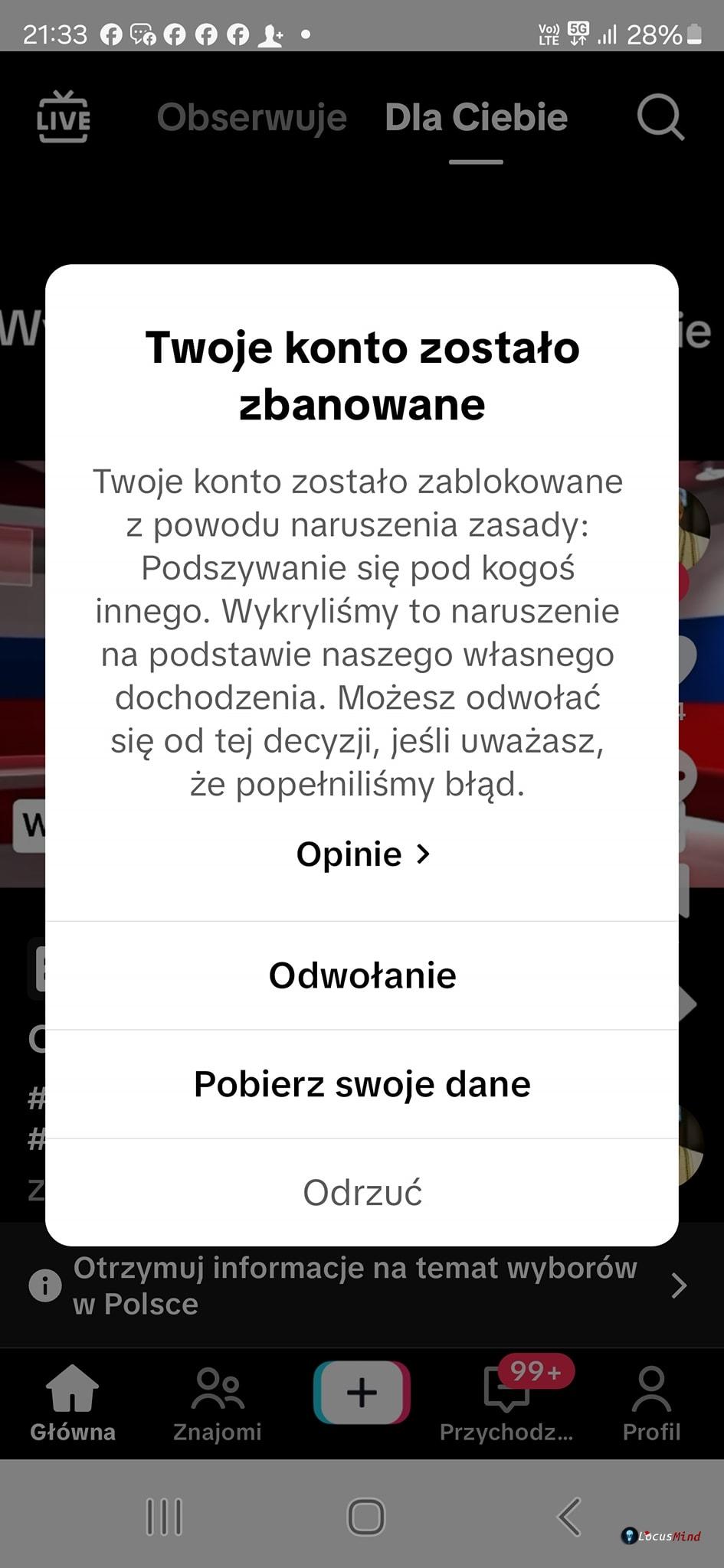Screen dimensions: 724x1568
Task: Open the Opinie feedback link
Action: [362, 854]
